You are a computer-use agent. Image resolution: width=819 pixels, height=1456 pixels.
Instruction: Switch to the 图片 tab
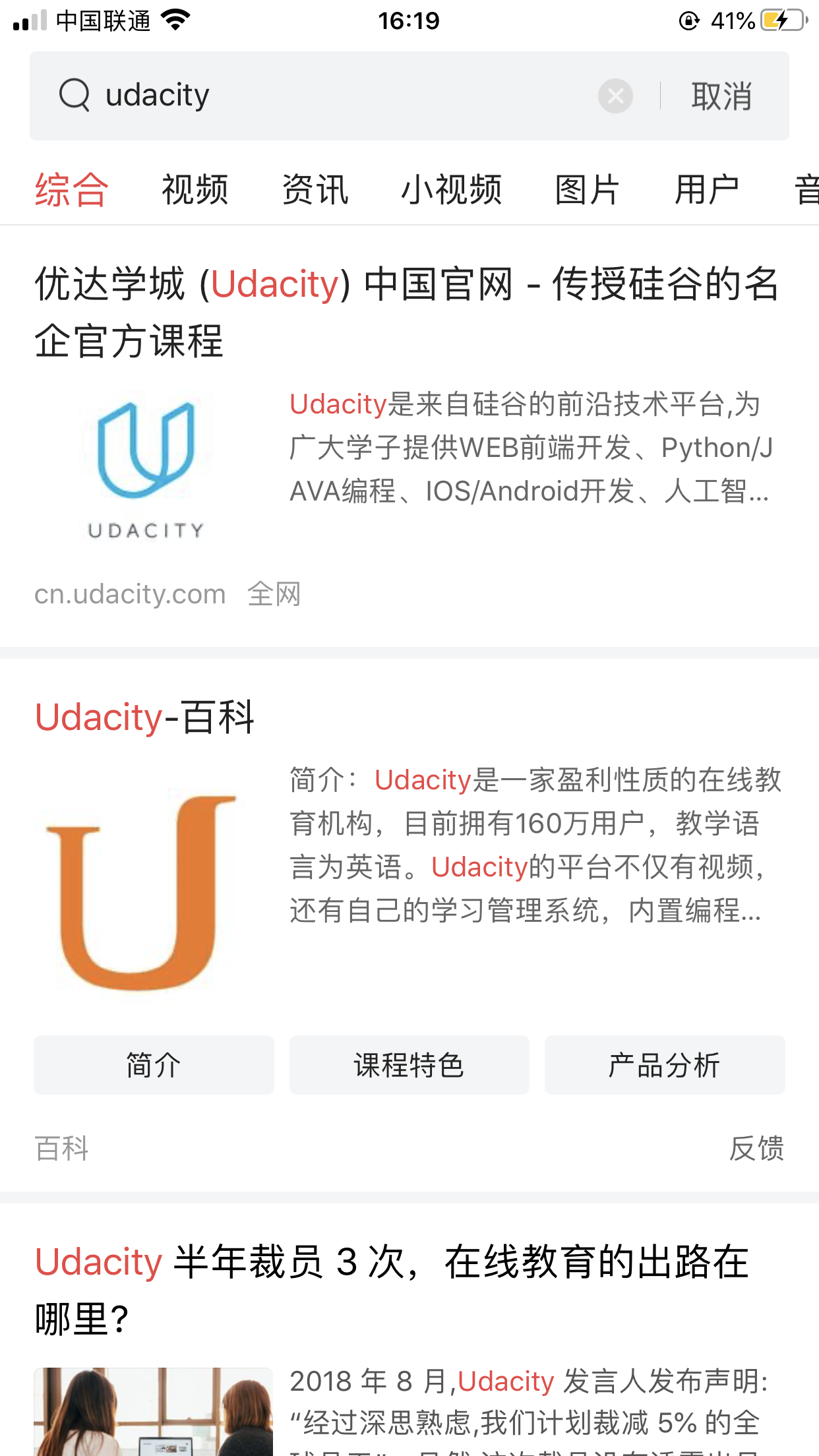(587, 190)
